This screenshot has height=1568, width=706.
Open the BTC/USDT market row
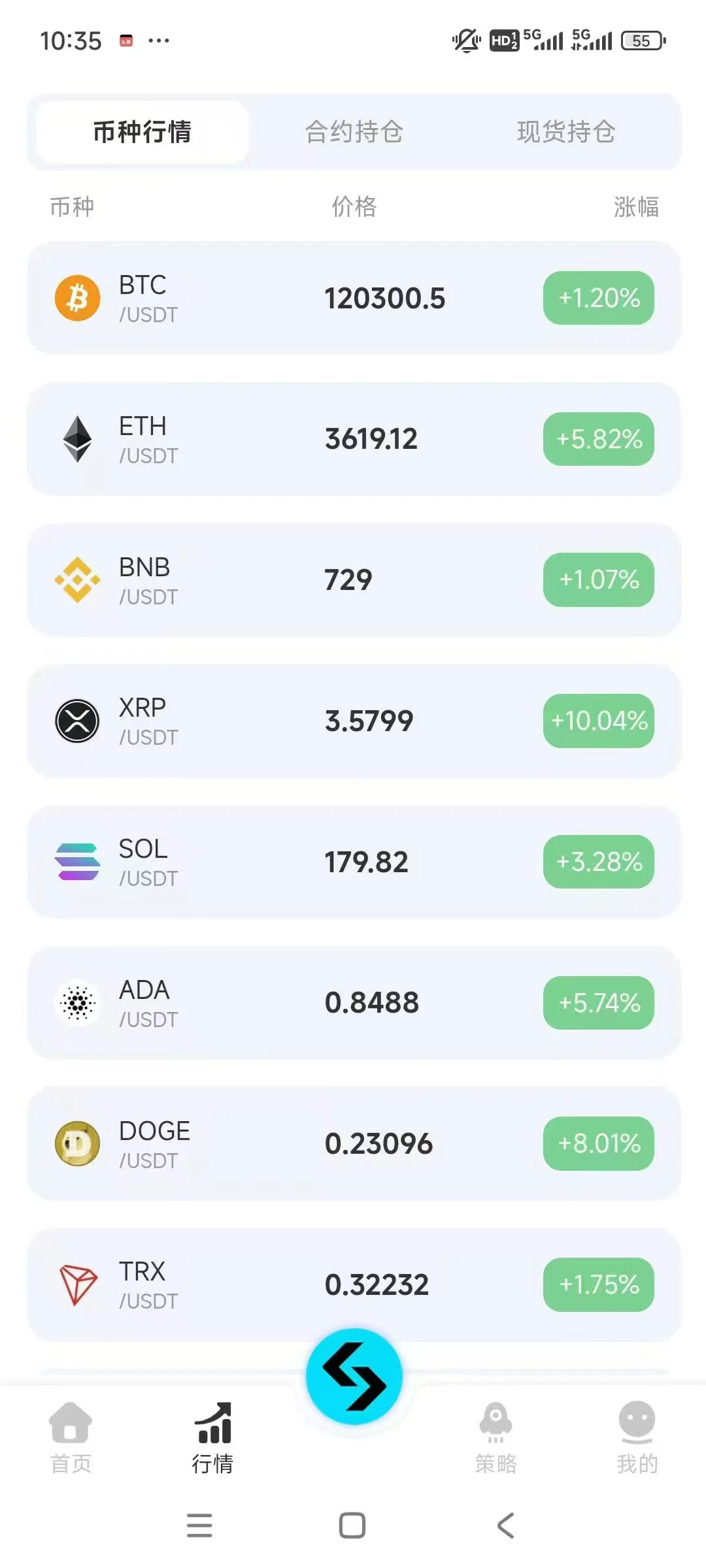coord(354,299)
